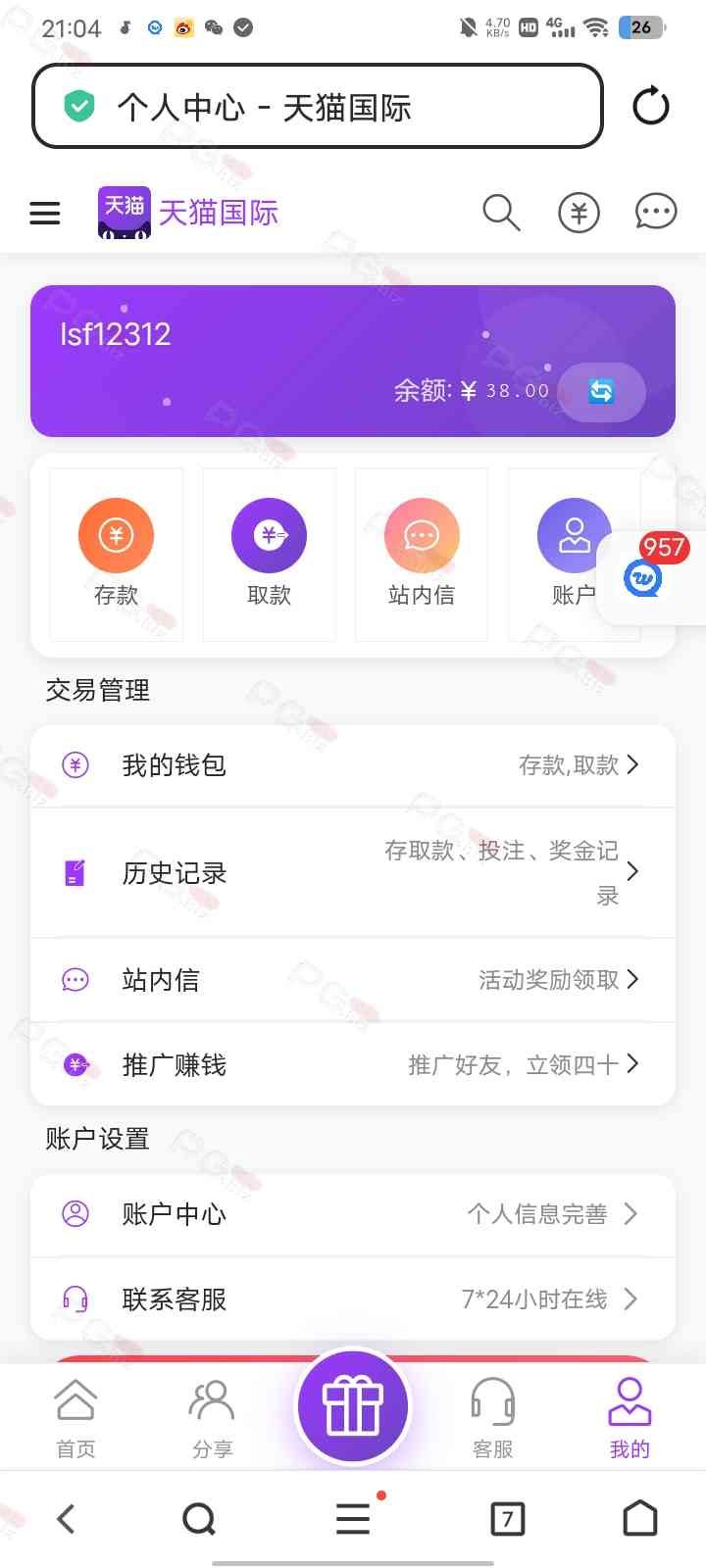The height and width of the screenshot is (1568, 706).
Task: Switch to the 客服 tab
Action: tap(492, 1417)
